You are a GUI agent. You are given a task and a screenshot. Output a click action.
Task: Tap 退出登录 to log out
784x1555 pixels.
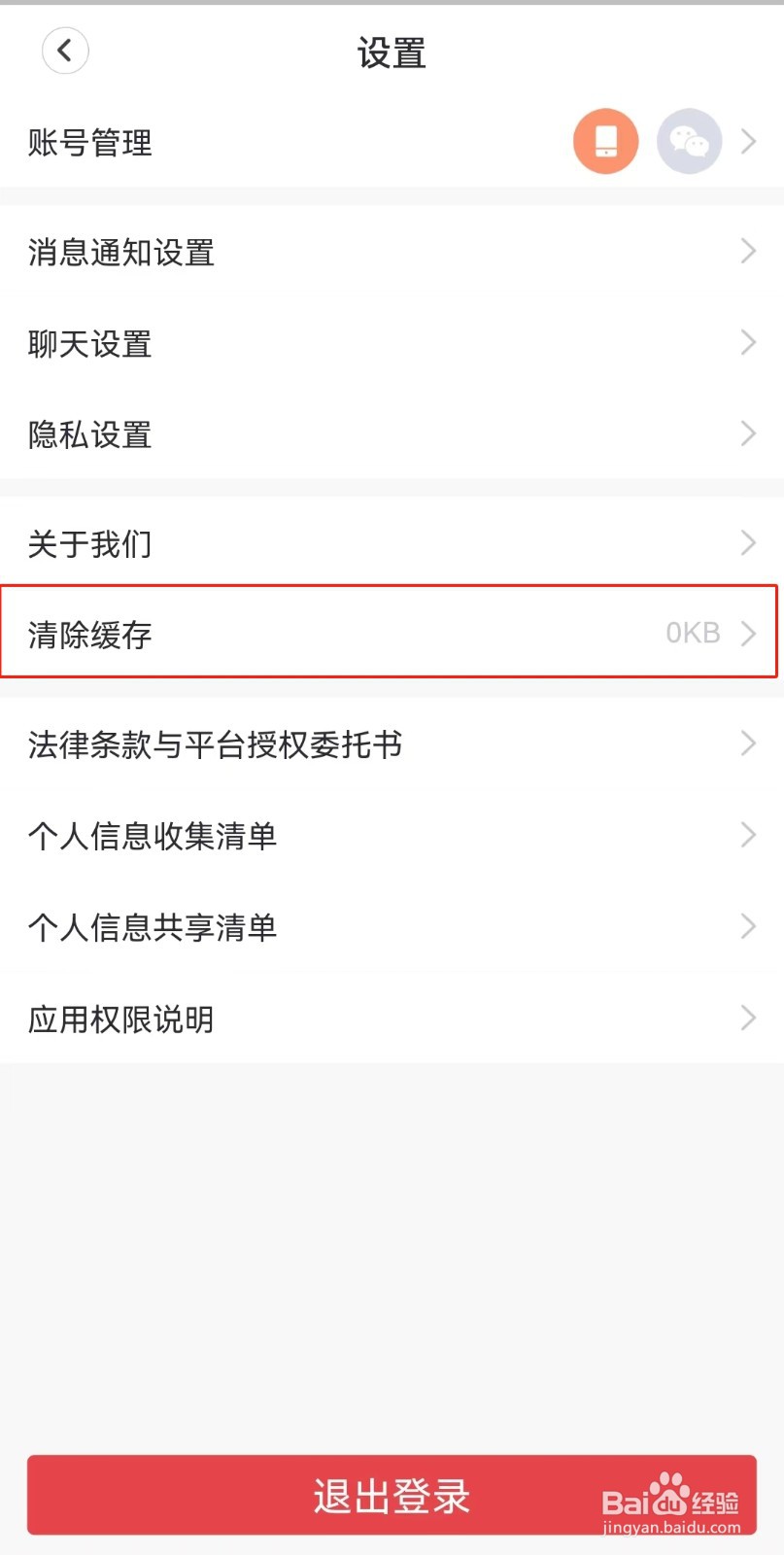[392, 1494]
